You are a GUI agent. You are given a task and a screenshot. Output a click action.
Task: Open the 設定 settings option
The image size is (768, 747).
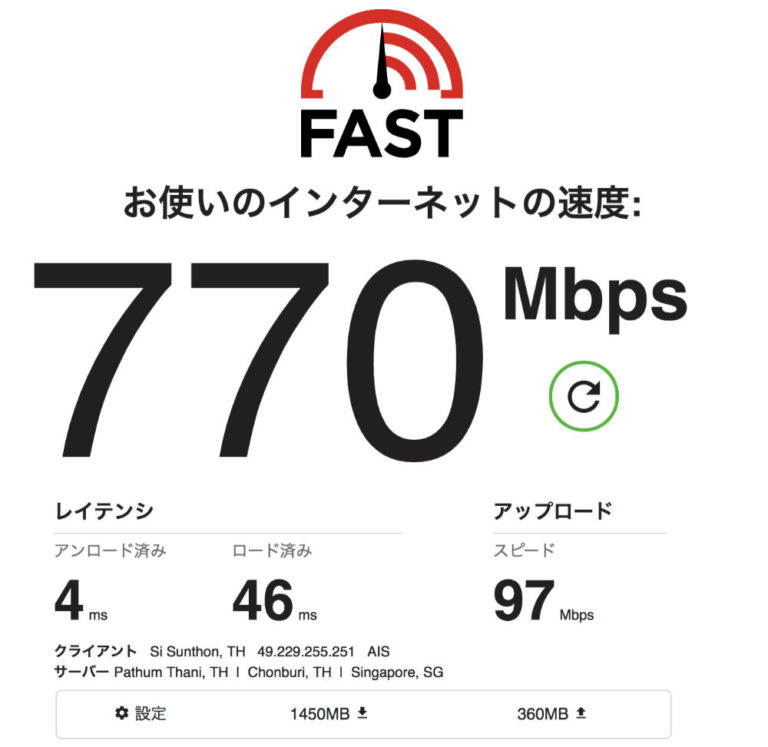141,713
